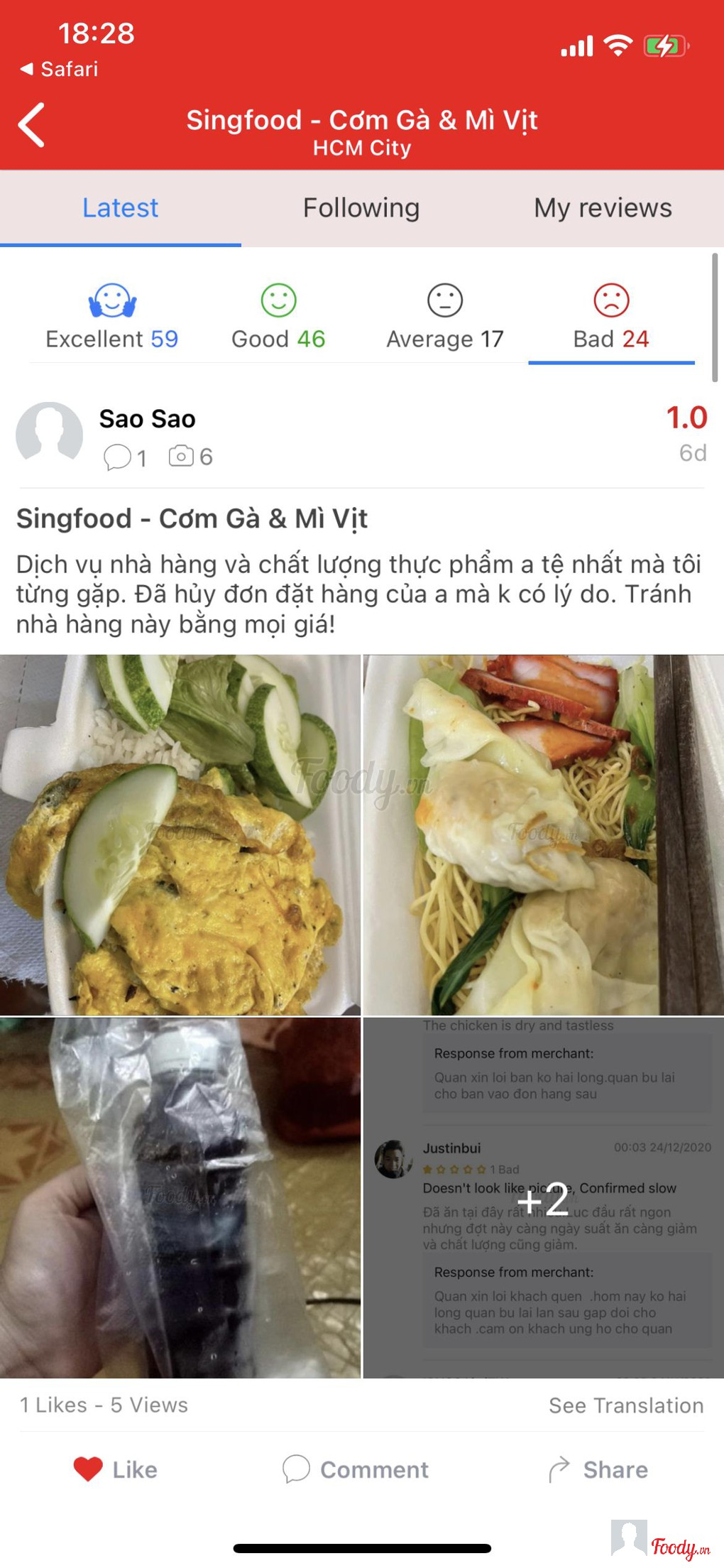Switch to the Latest tab
Image resolution: width=724 pixels, height=1568 pixels.
120,208
